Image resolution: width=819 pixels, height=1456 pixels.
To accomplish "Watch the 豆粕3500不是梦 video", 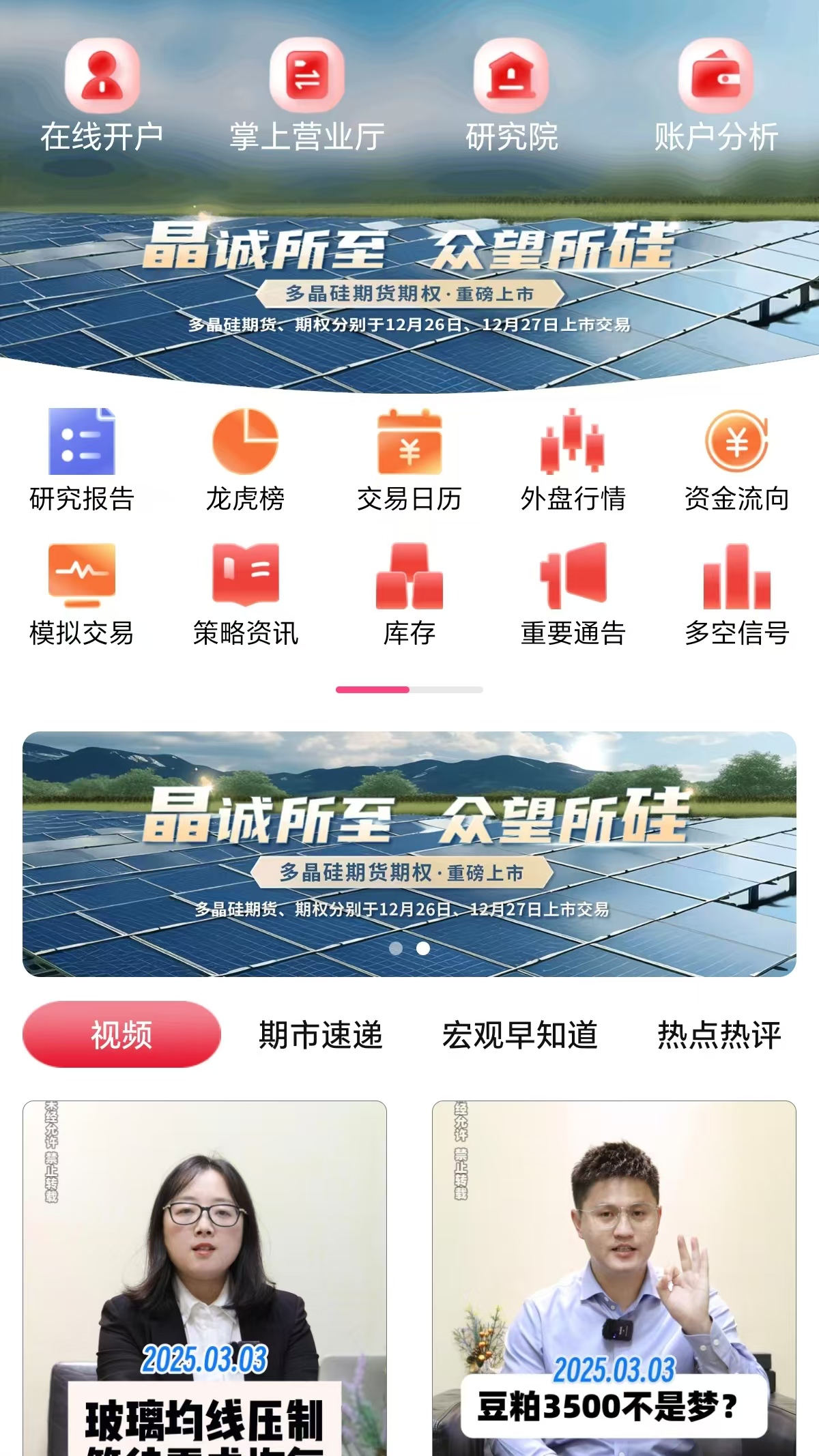I will (x=614, y=1276).
